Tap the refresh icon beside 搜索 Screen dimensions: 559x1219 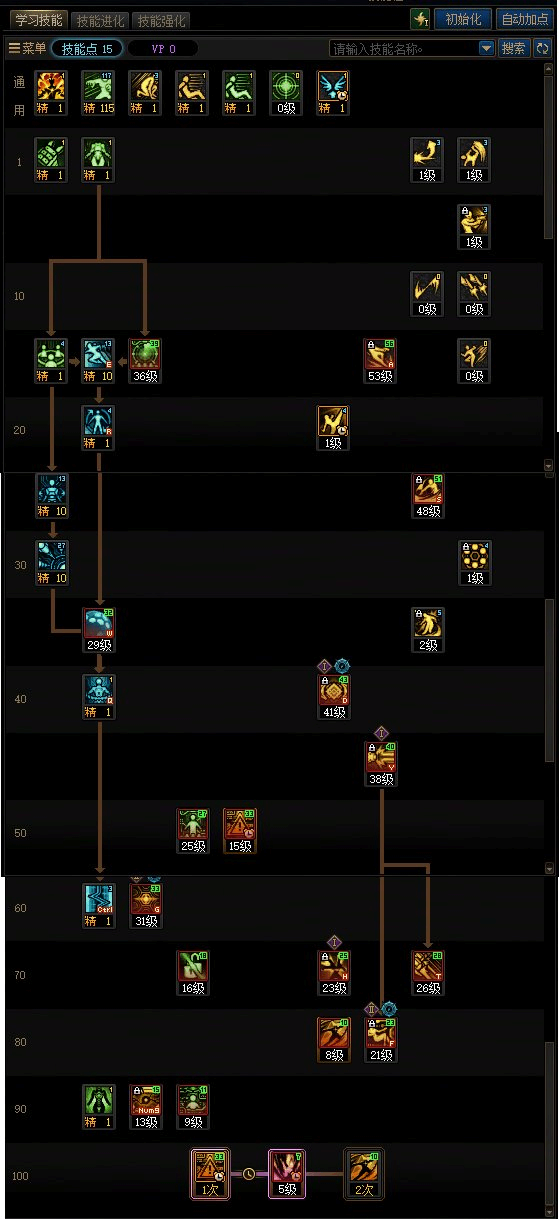(543, 48)
